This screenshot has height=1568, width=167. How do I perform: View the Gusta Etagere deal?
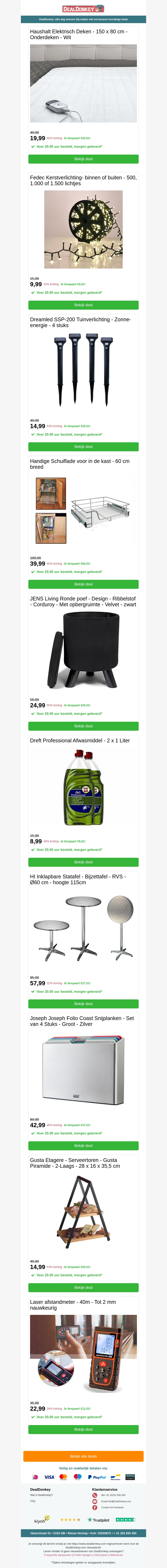click(83, 1287)
